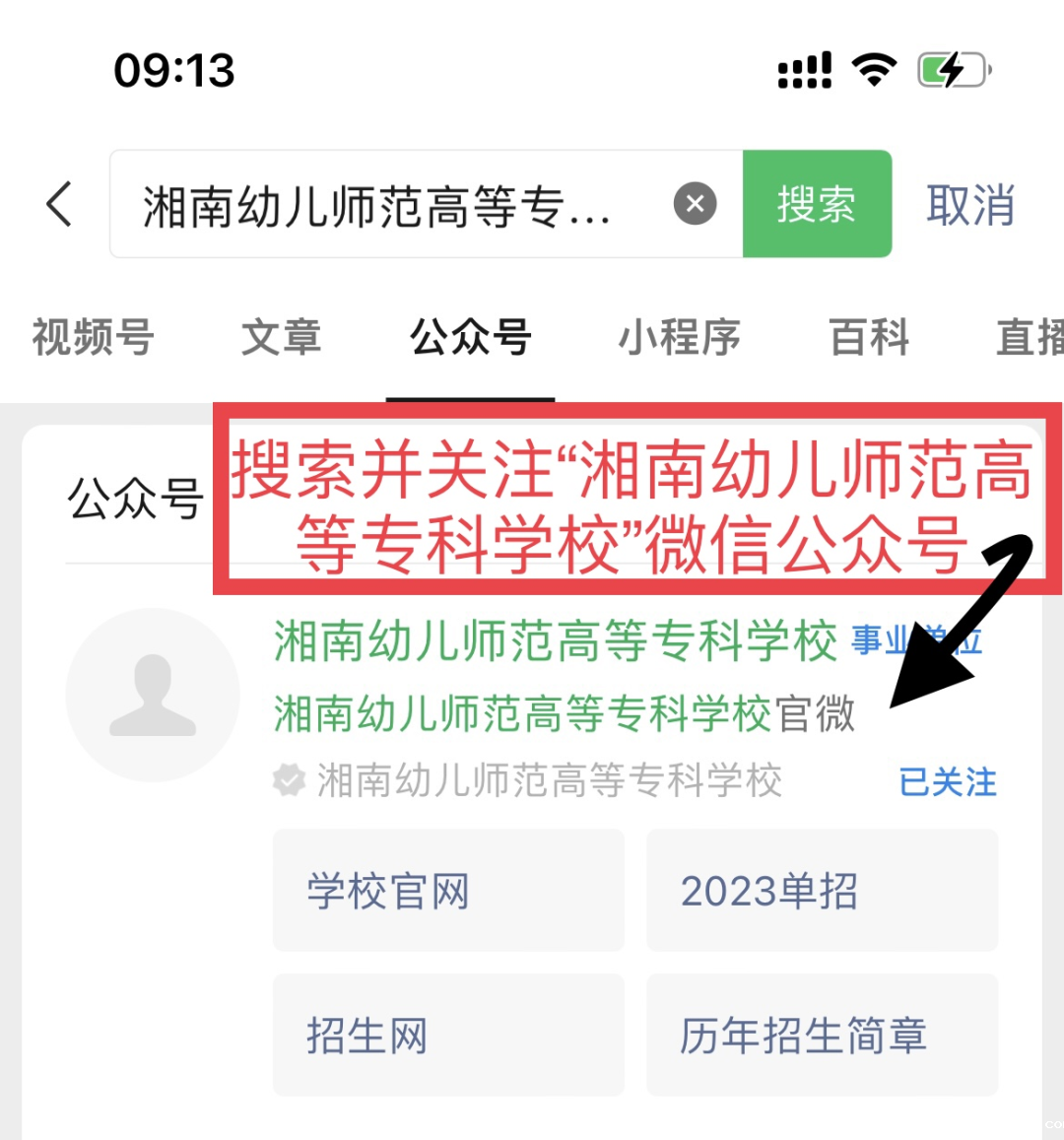Select the 公众号 tab
Screen dimensions: 1064x1140
tap(471, 337)
